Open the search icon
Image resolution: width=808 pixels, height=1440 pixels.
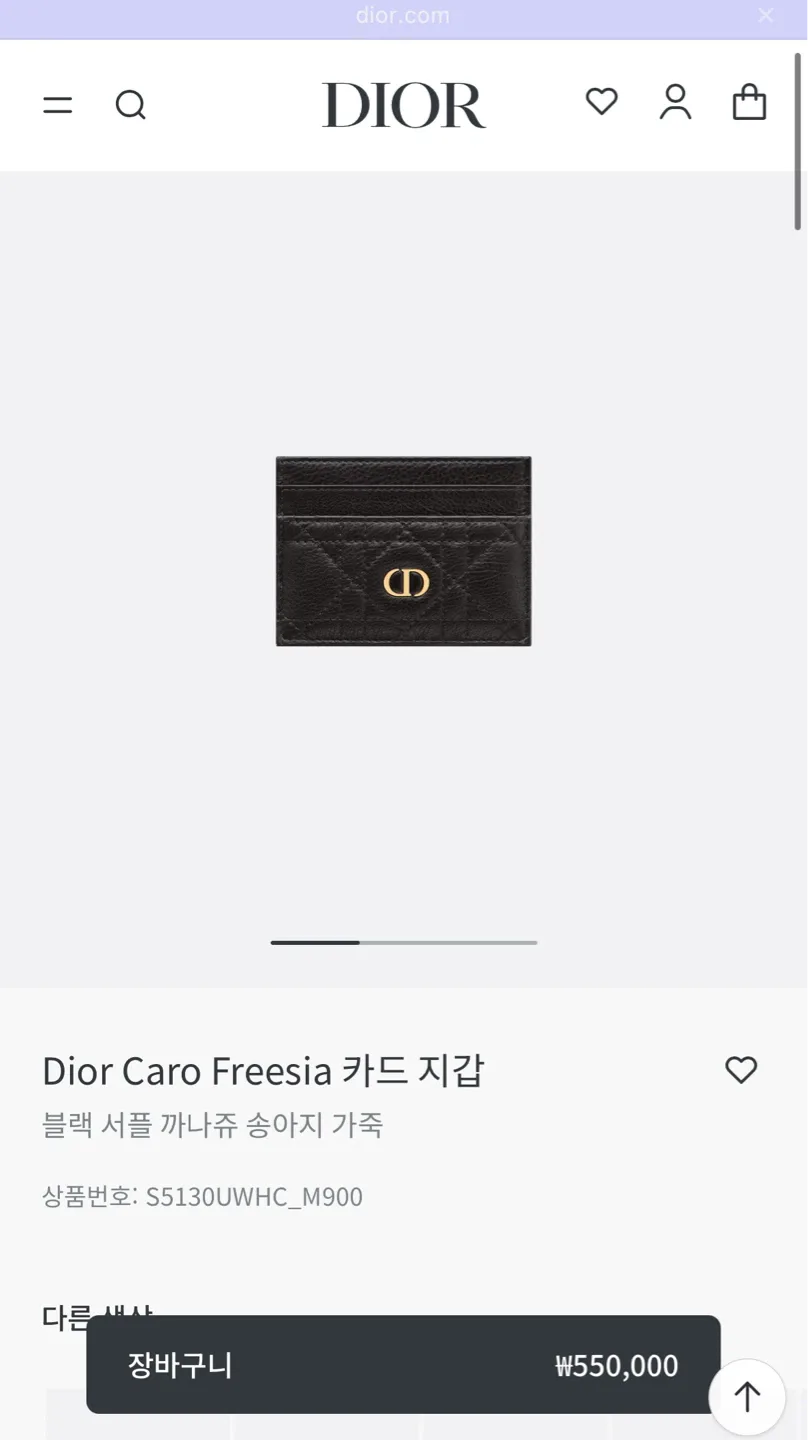point(130,104)
